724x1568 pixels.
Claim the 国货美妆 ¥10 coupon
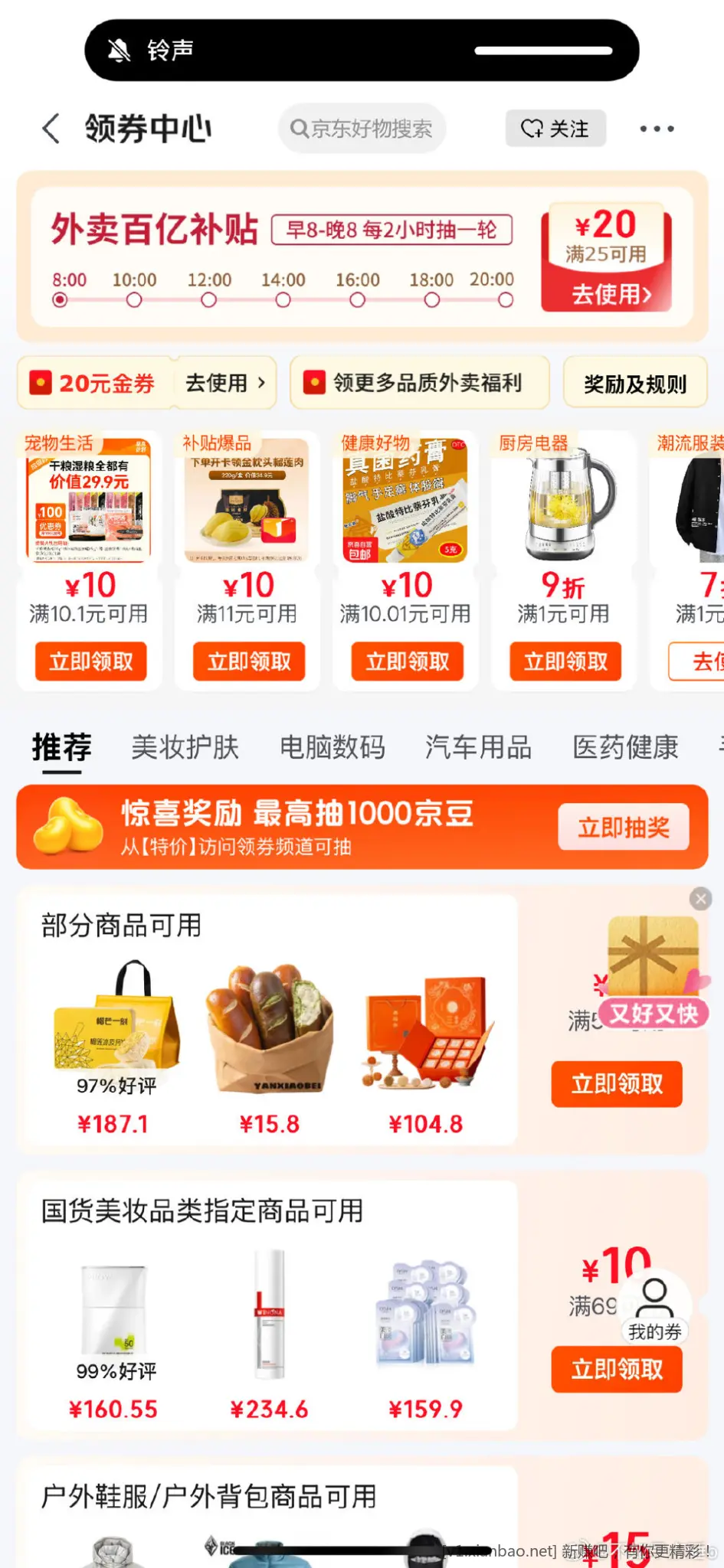(617, 1370)
